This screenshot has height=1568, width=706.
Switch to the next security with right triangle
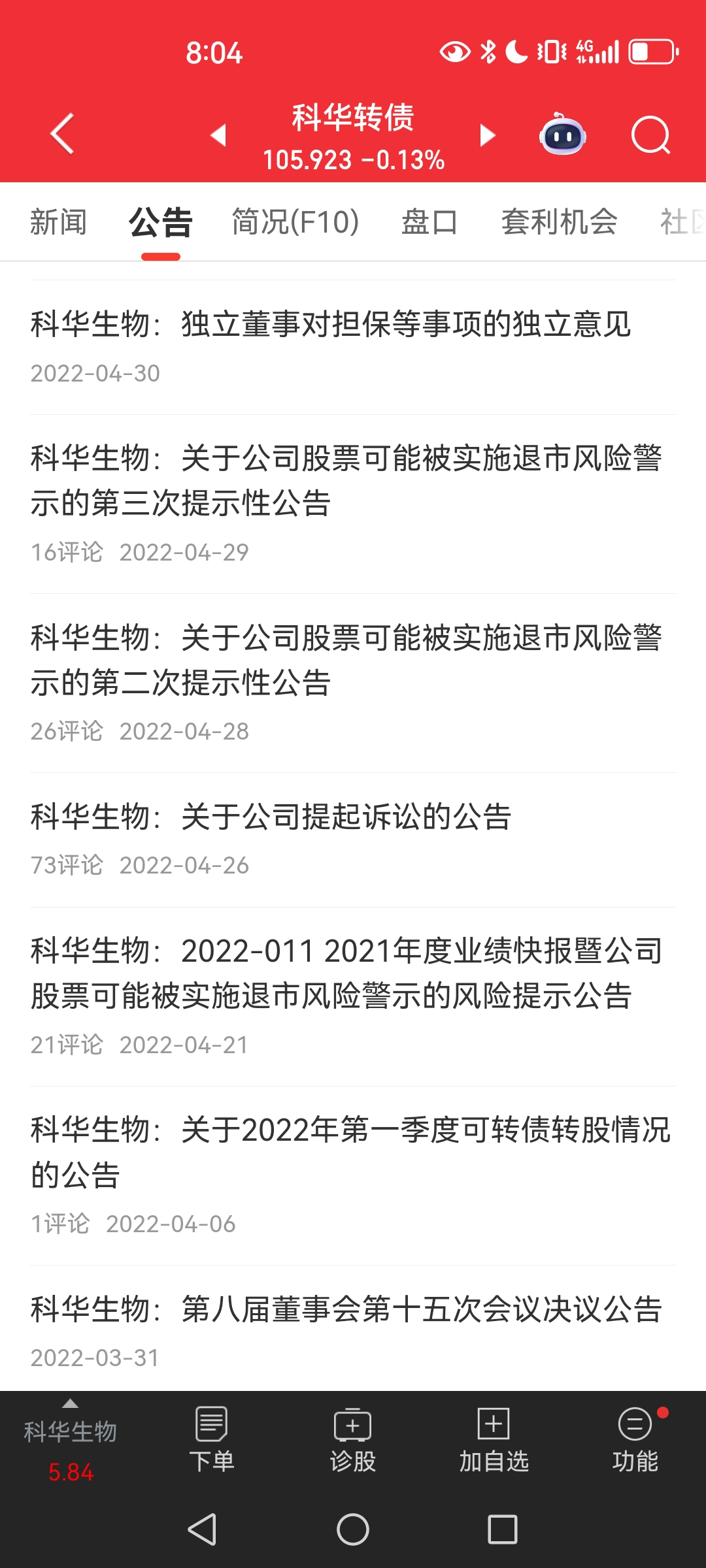coord(488,135)
